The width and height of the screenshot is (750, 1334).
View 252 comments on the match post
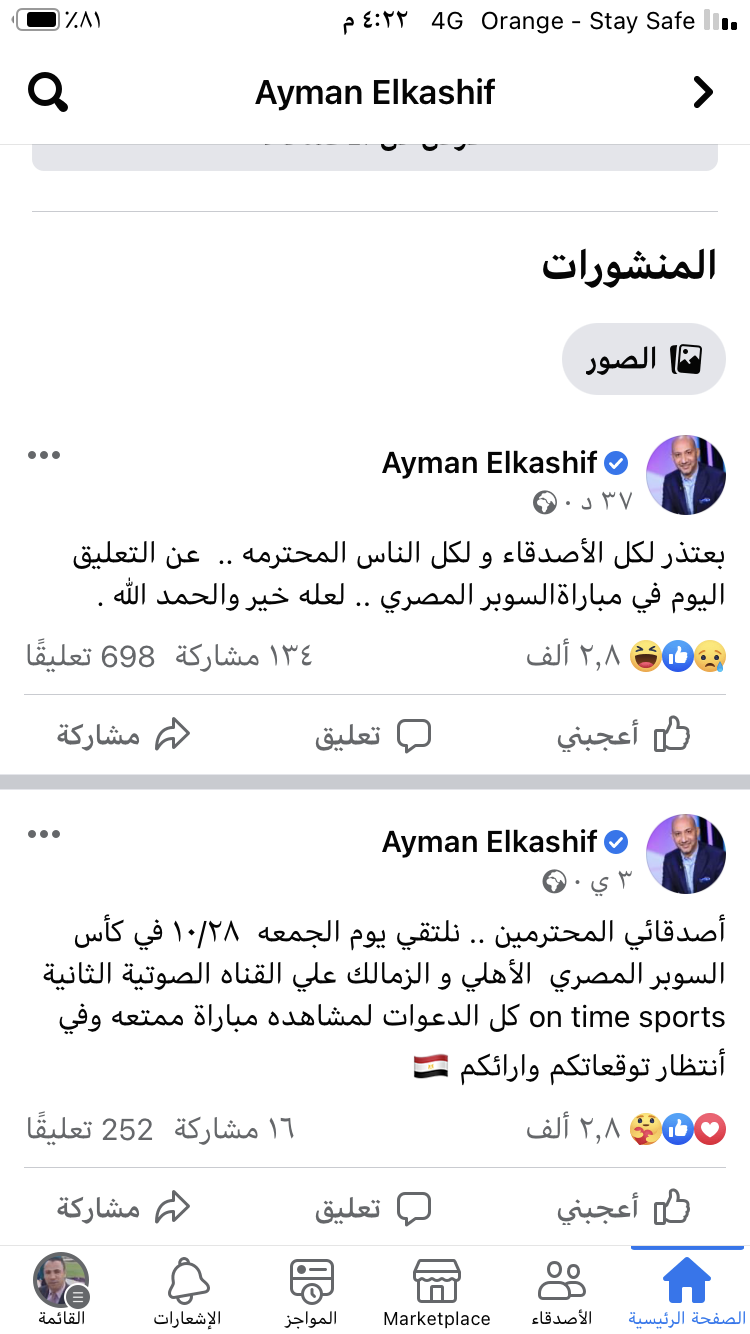click(91, 1129)
